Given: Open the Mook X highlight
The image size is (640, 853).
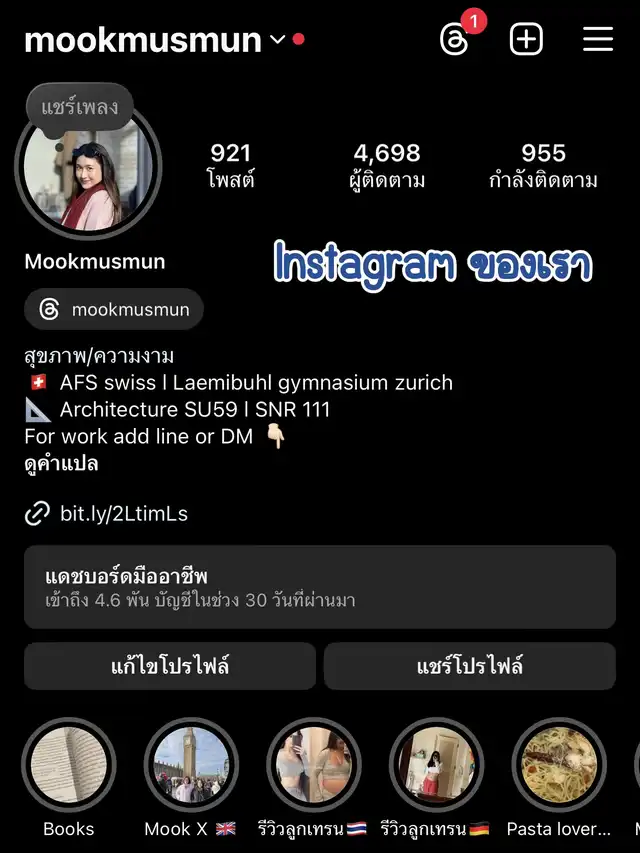Looking at the screenshot, I should pyautogui.click(x=191, y=766).
